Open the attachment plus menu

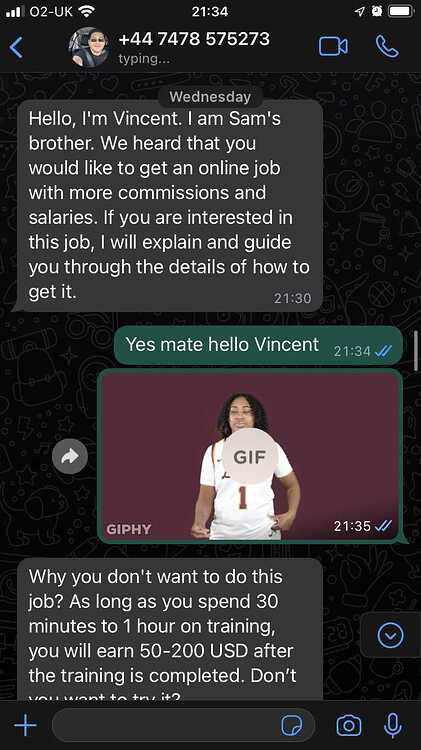(25, 726)
